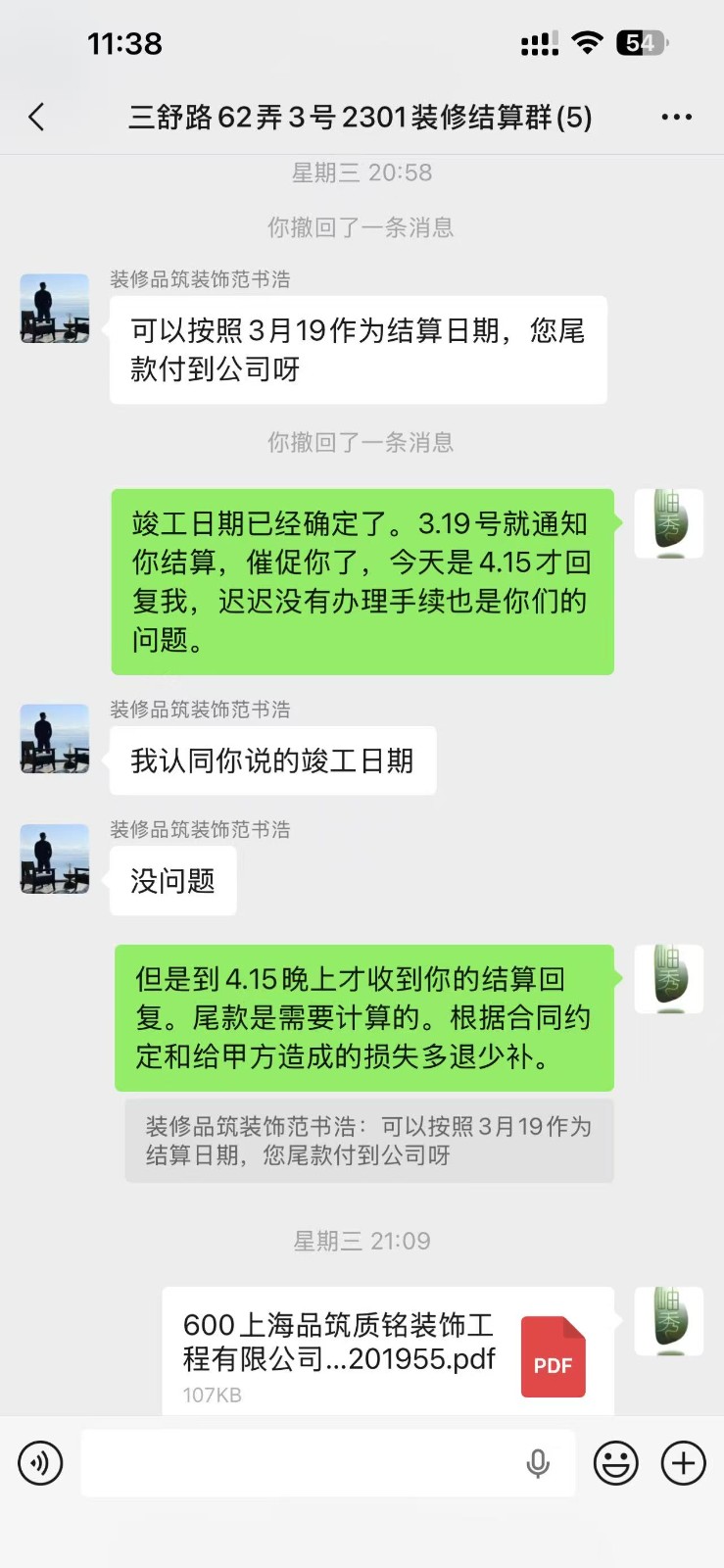Viewport: 724px width, 1568px height.
Task: Open 范书浩's avatar beside the 没问题 message
Action: [x=55, y=858]
